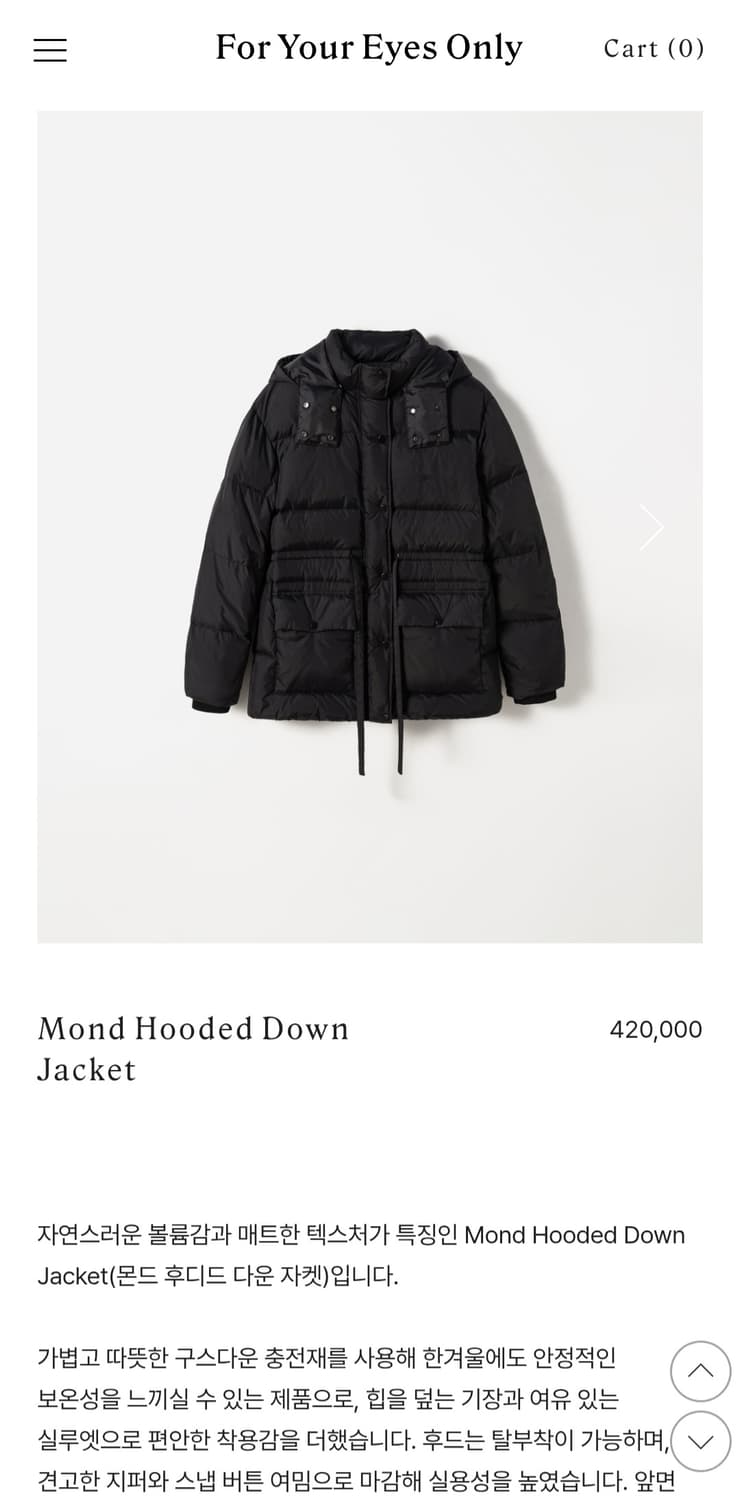Image resolution: width=740 pixels, height=1500 pixels.
Task: Select the product title Mond Hooded Down Jacket
Action: [192, 1048]
